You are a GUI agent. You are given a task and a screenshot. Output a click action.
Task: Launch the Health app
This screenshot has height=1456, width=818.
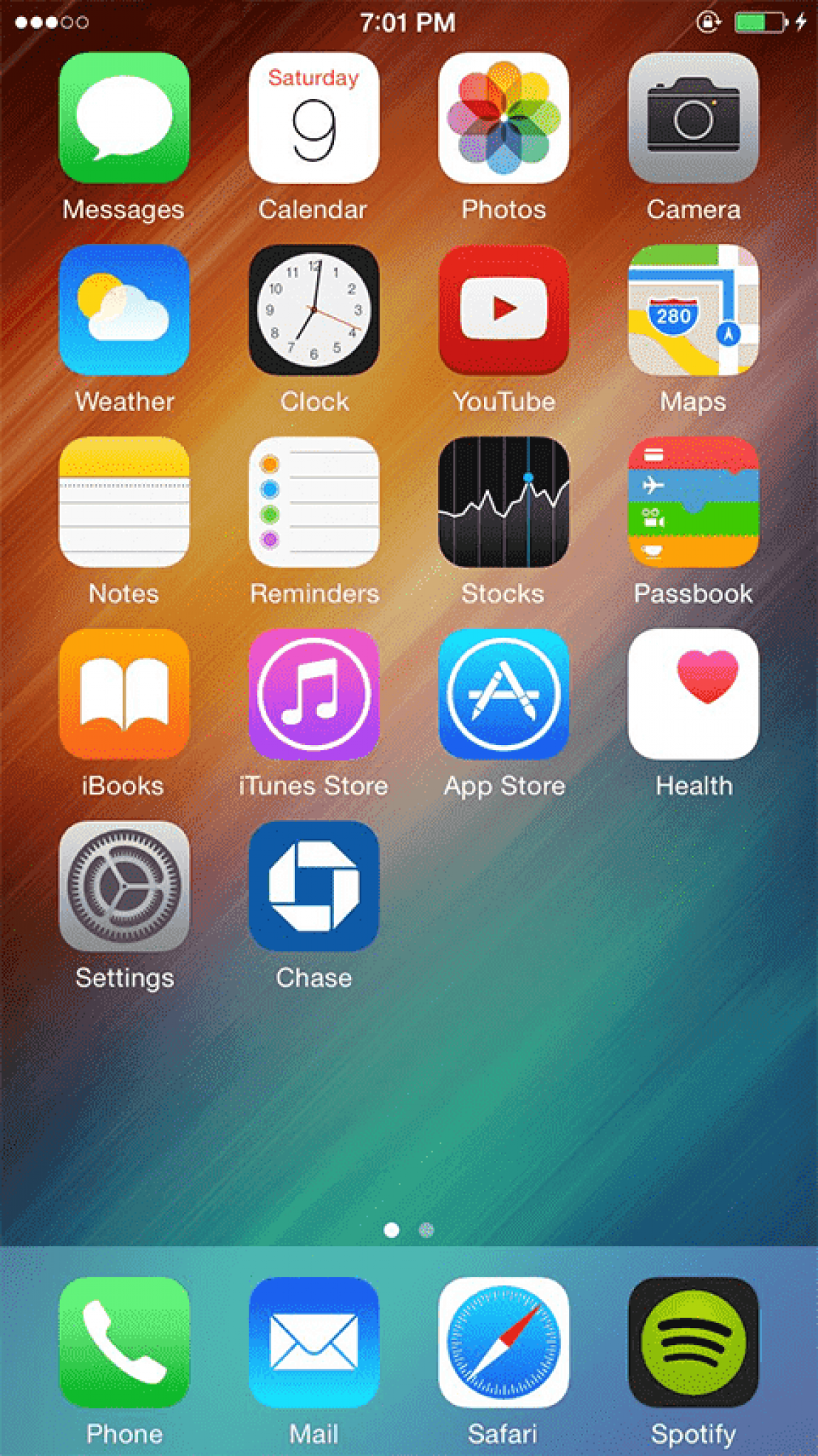coord(693,694)
